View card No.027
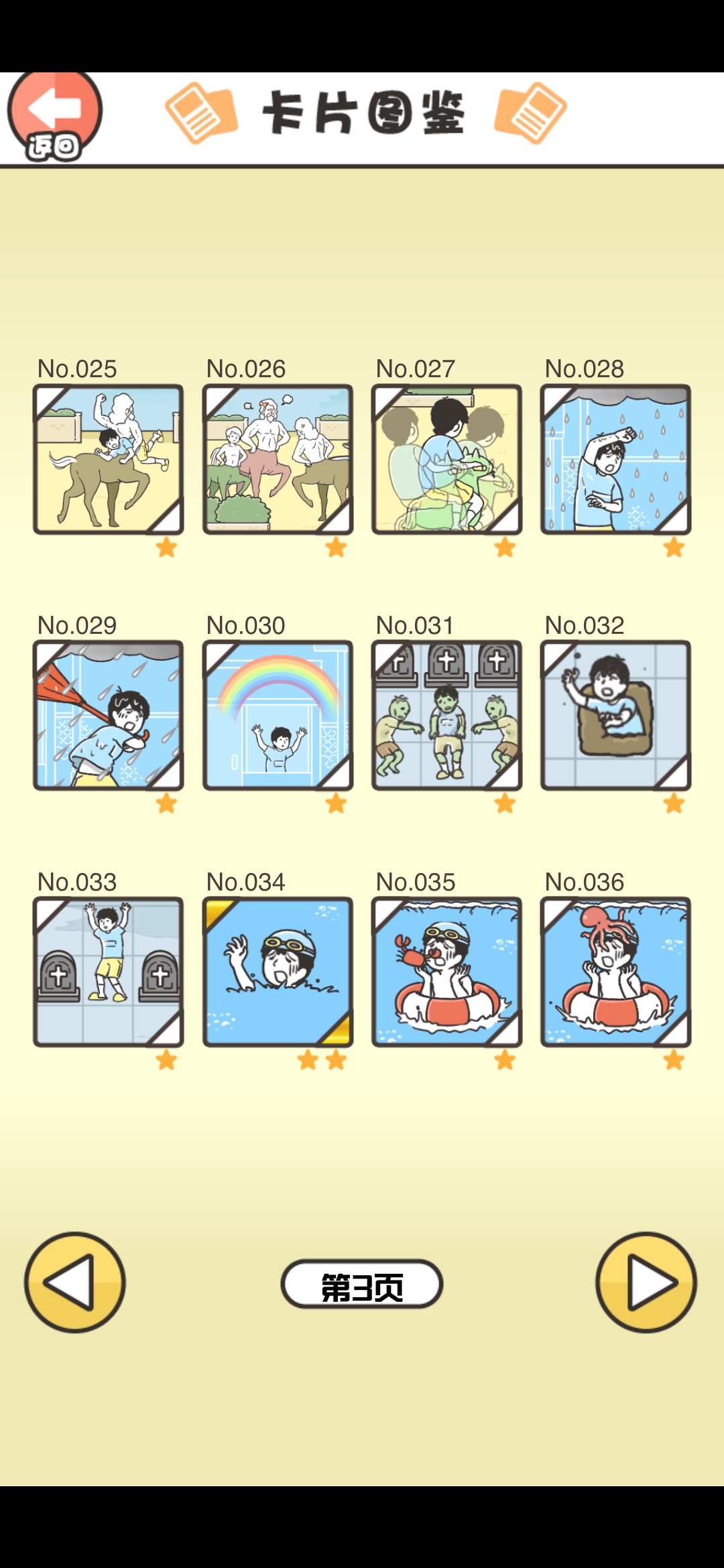The image size is (724, 1568). coord(447,459)
